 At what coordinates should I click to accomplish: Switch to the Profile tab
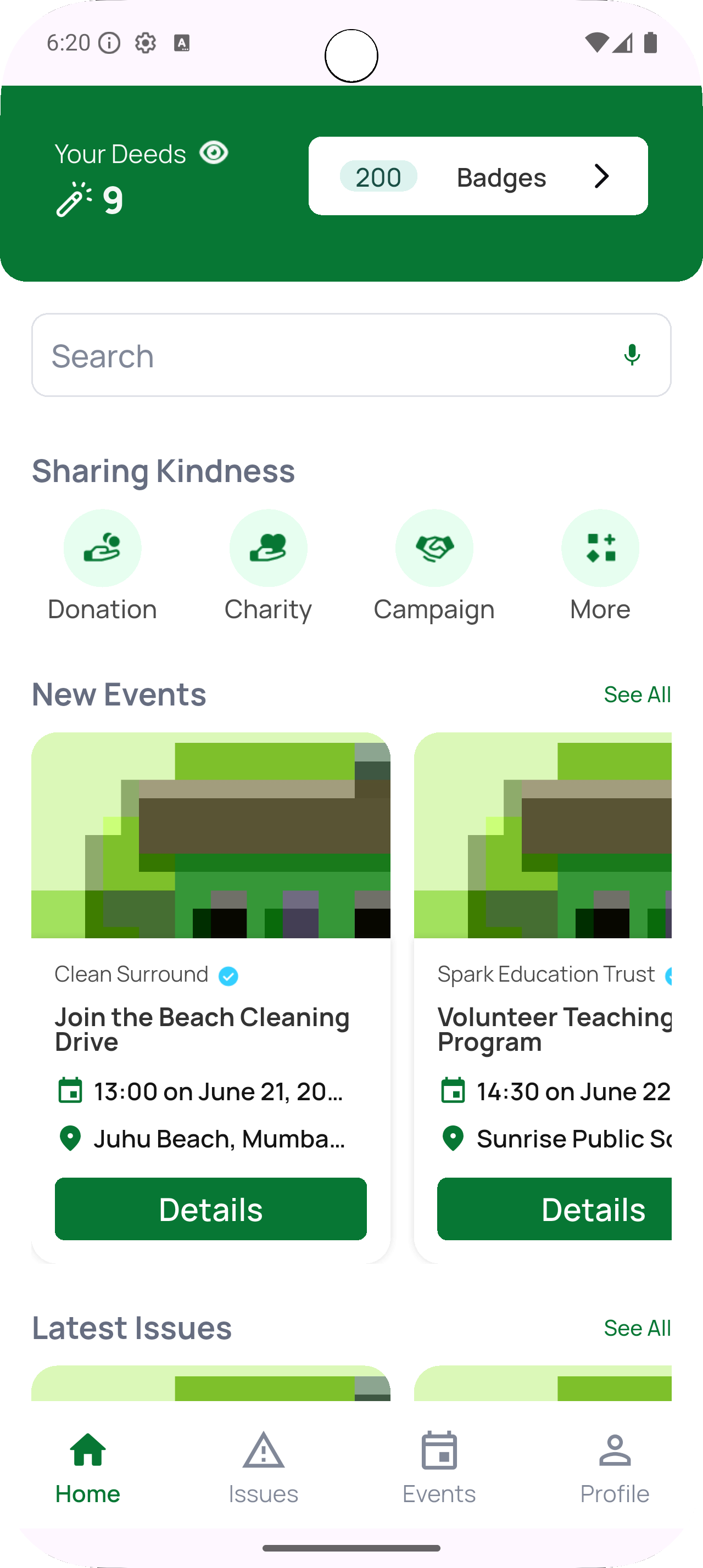click(615, 1468)
